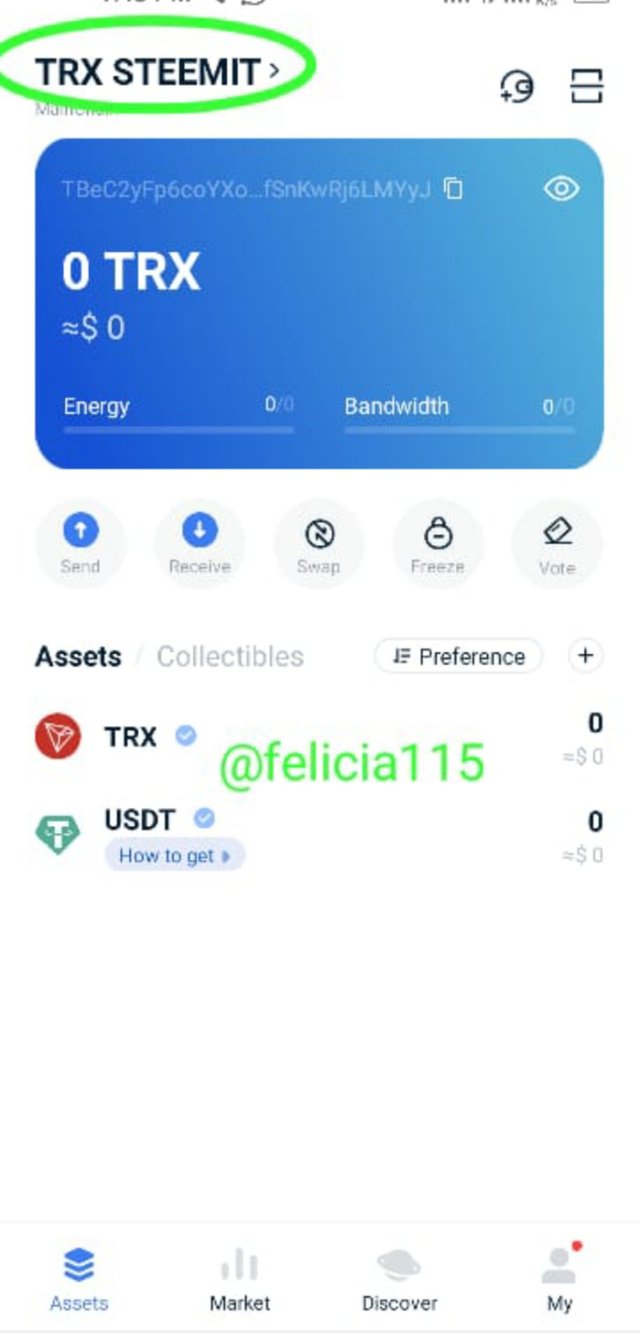Open the Vote option
This screenshot has height=1333, width=640.
(x=557, y=543)
